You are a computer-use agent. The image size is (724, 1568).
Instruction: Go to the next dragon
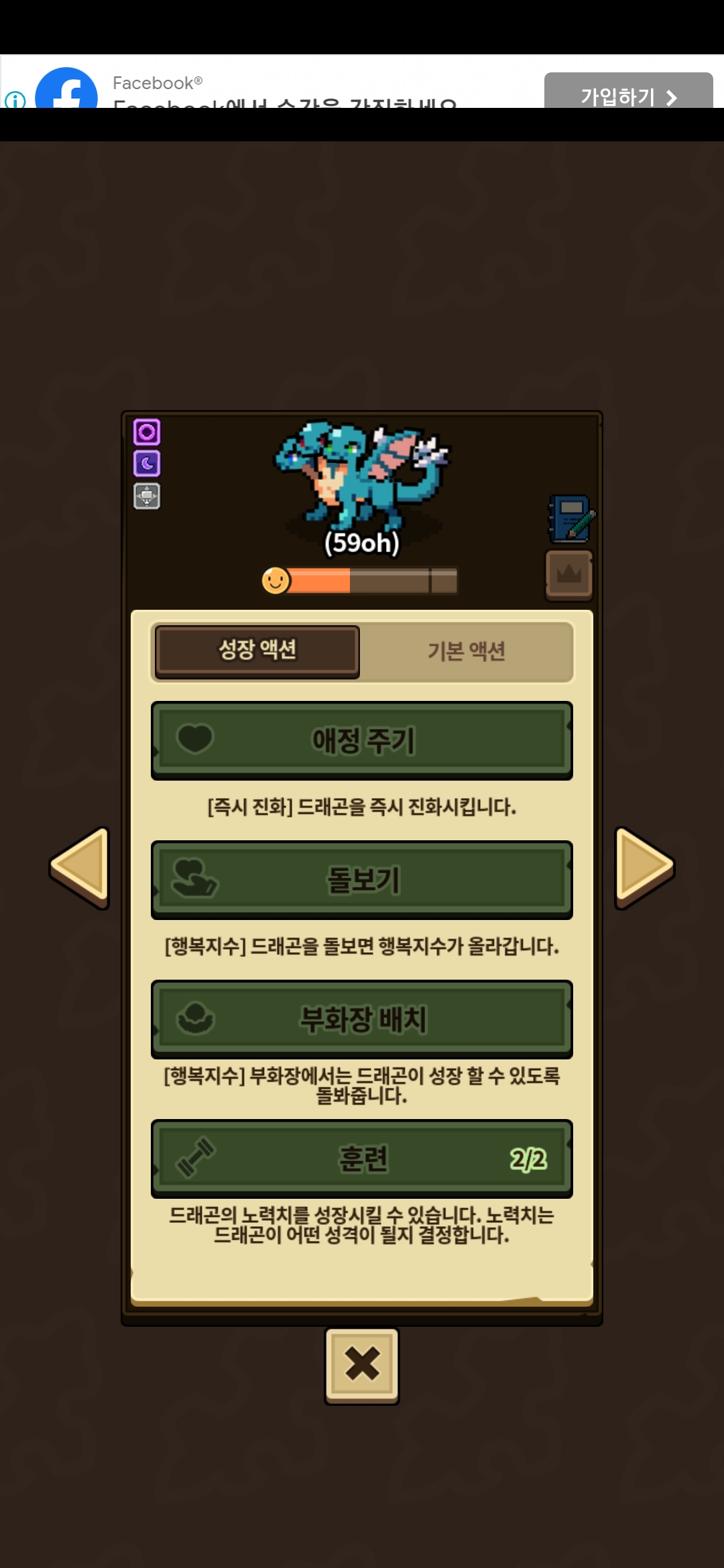coord(644,868)
